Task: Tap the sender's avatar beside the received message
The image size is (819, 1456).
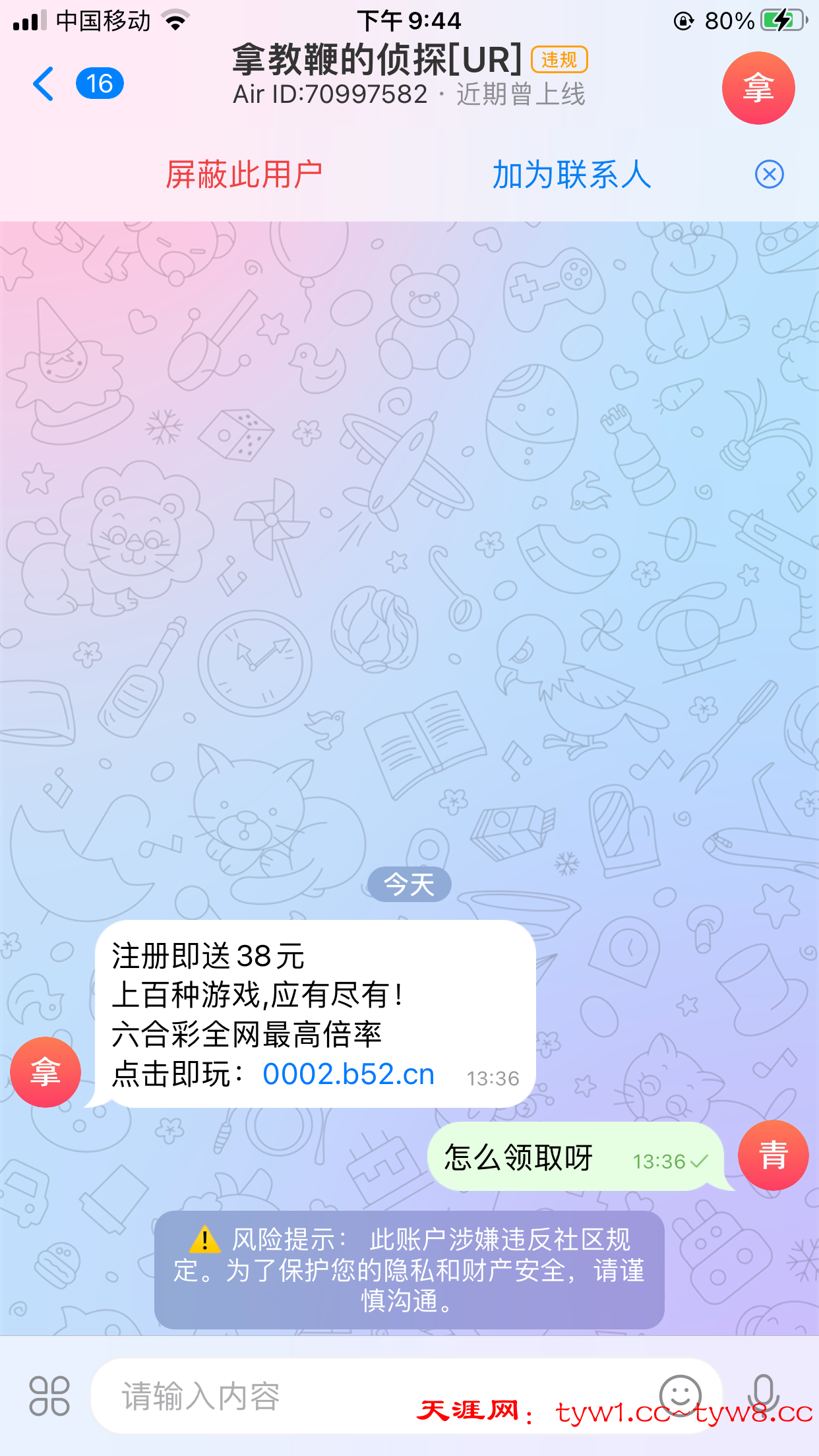Action: tap(45, 1072)
